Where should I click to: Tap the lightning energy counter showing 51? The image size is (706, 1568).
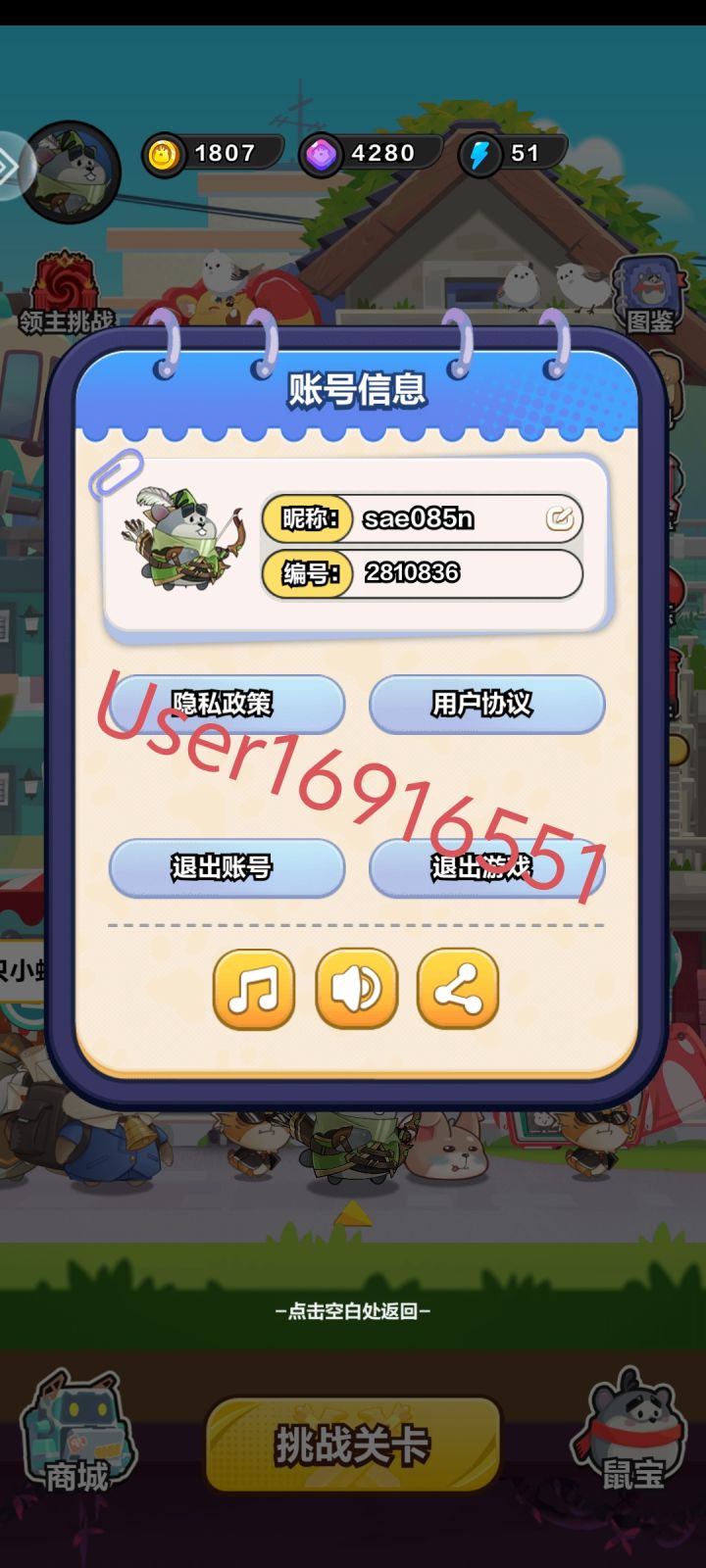505,153
